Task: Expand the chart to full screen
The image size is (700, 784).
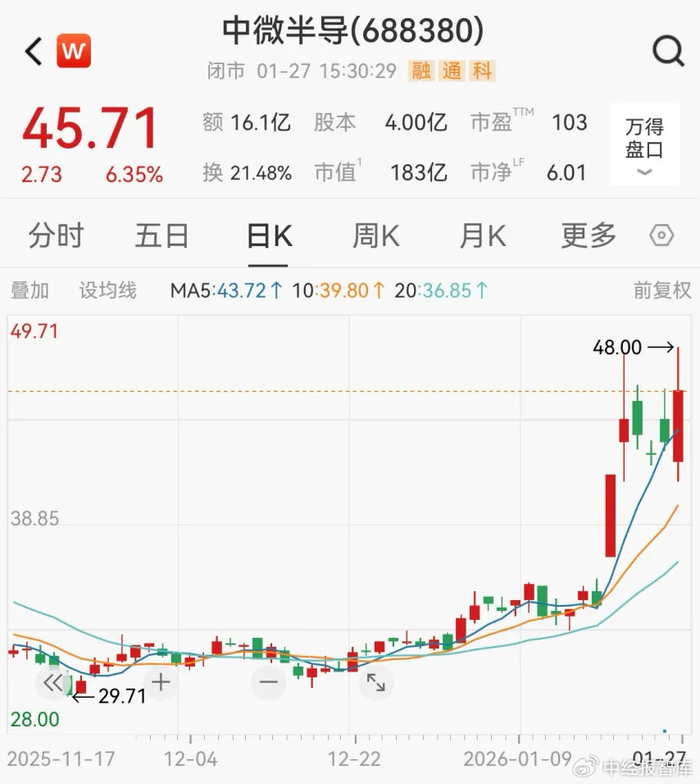Action: pyautogui.click(x=376, y=684)
